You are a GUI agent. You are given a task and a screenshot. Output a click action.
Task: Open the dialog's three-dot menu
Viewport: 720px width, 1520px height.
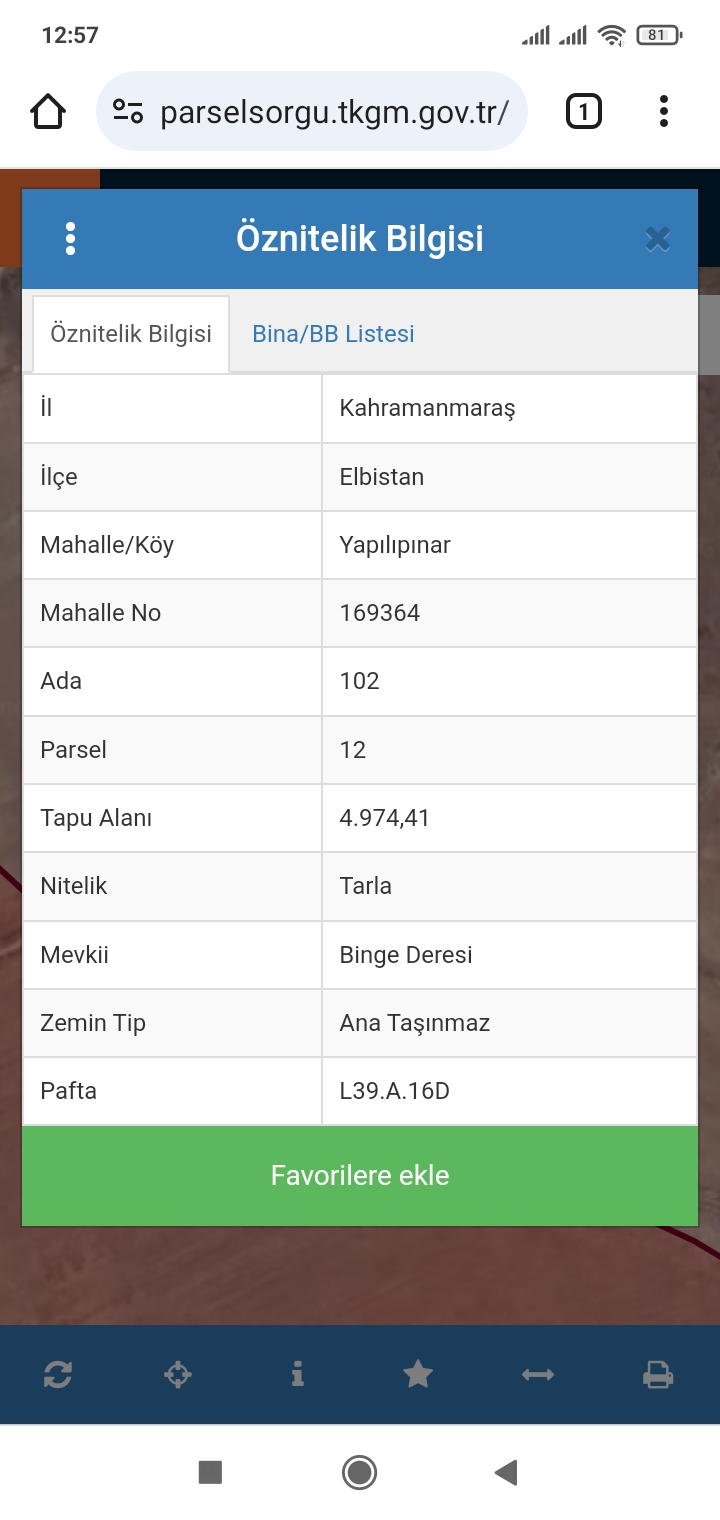point(70,239)
